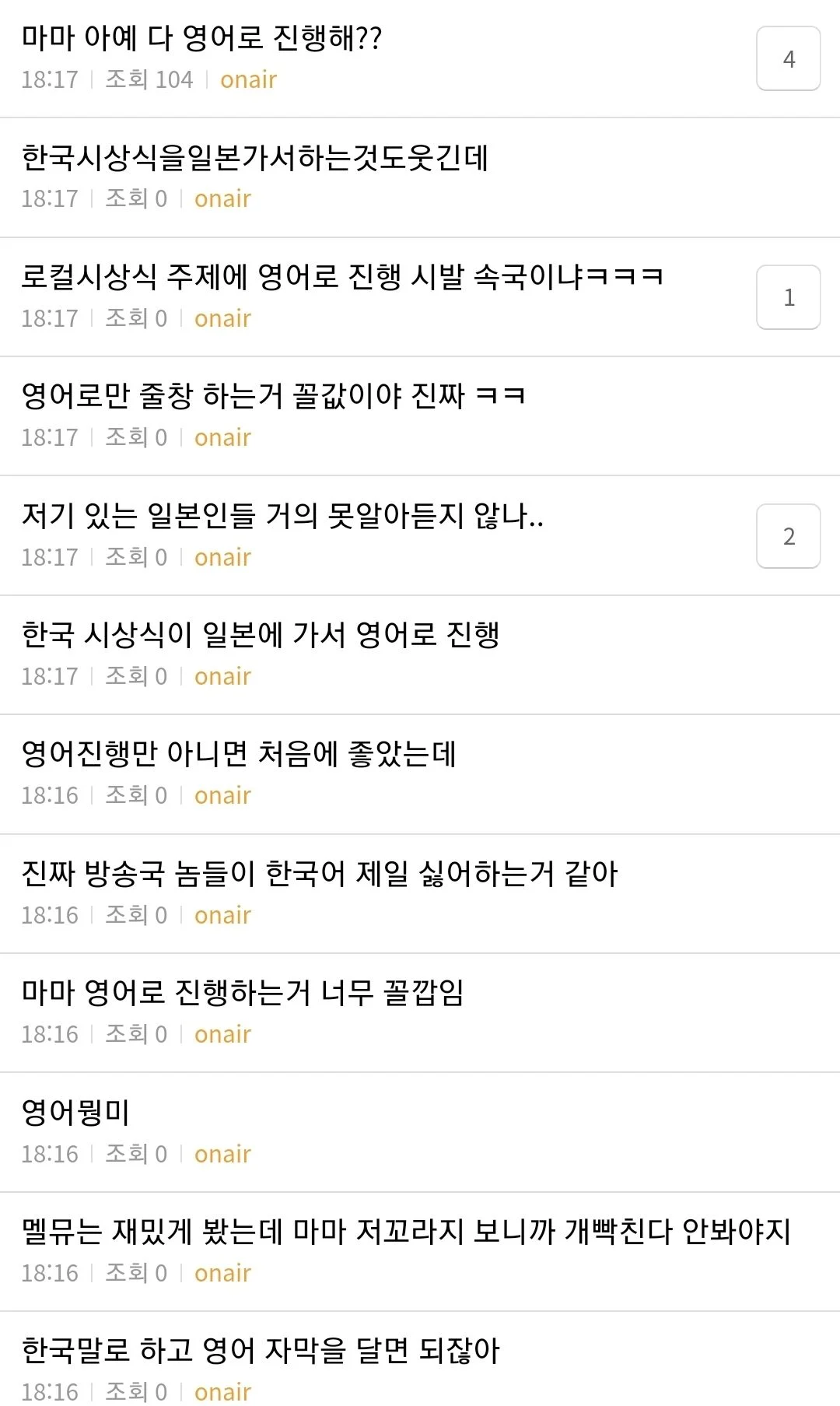Screen dimensions: 840x1406
Task: Open post about 방송국 놈들이 한국어 싫어하는거
Action: [x=319, y=874]
